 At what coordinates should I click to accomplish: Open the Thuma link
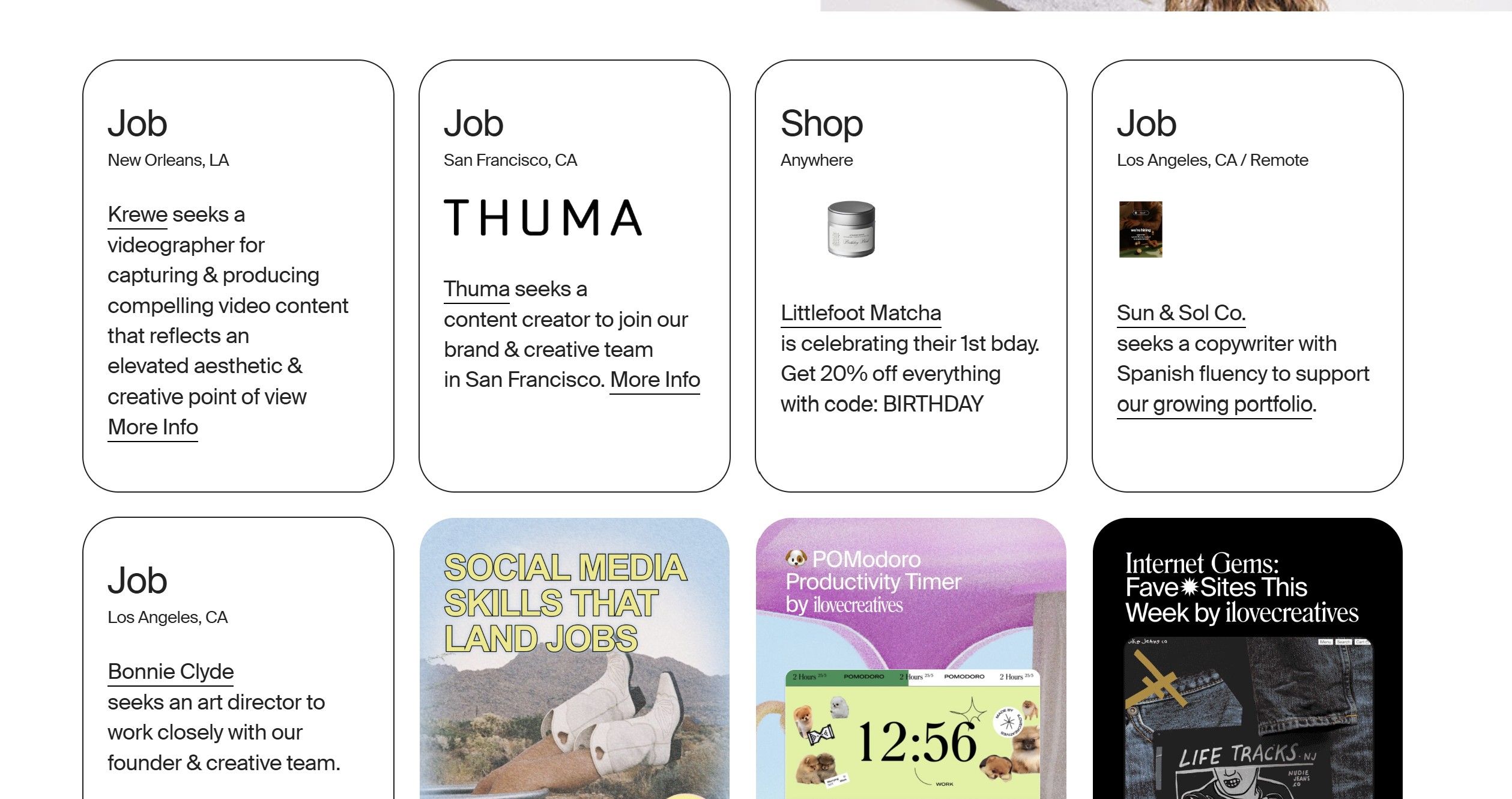click(476, 290)
